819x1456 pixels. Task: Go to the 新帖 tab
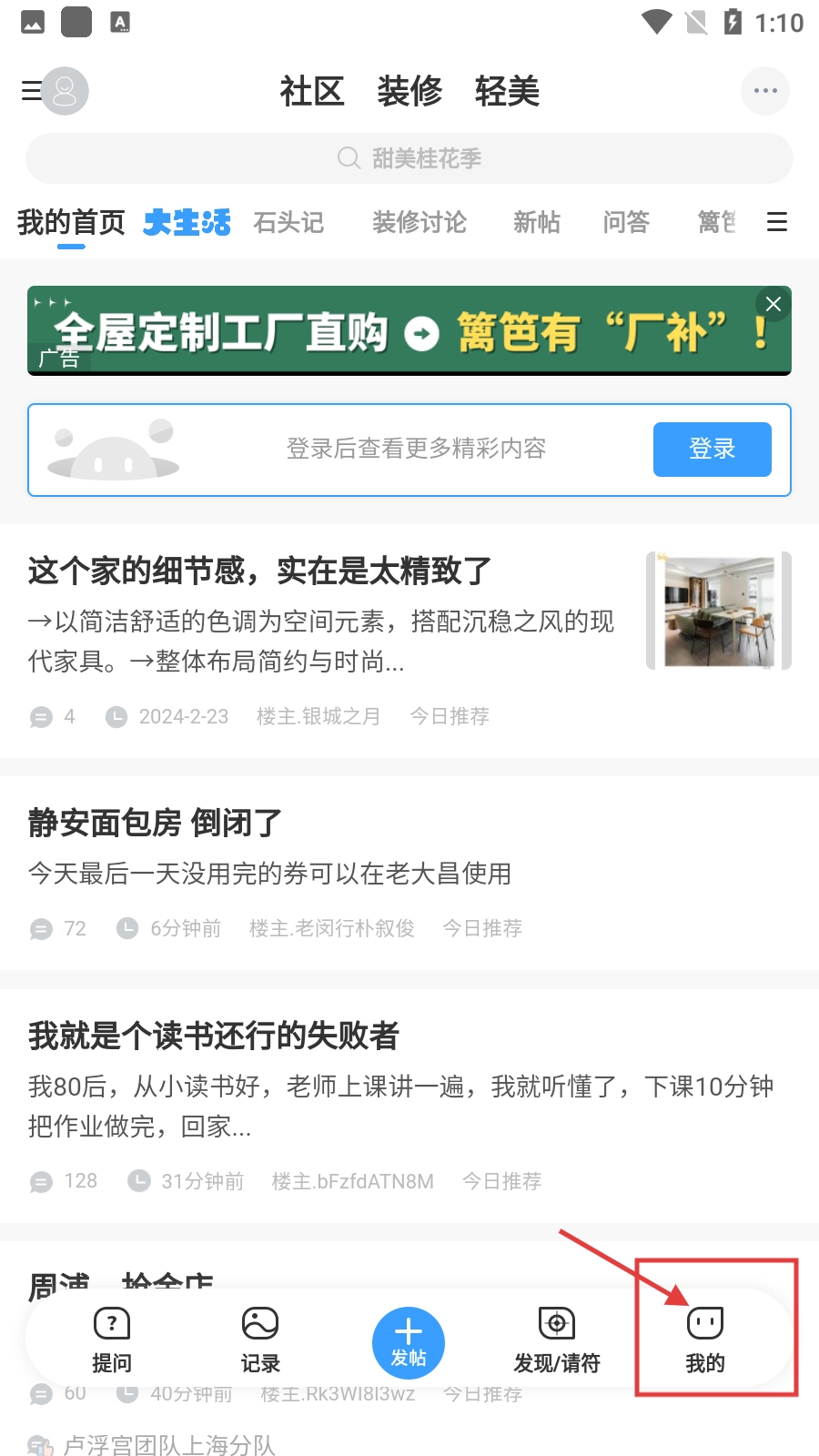[537, 222]
